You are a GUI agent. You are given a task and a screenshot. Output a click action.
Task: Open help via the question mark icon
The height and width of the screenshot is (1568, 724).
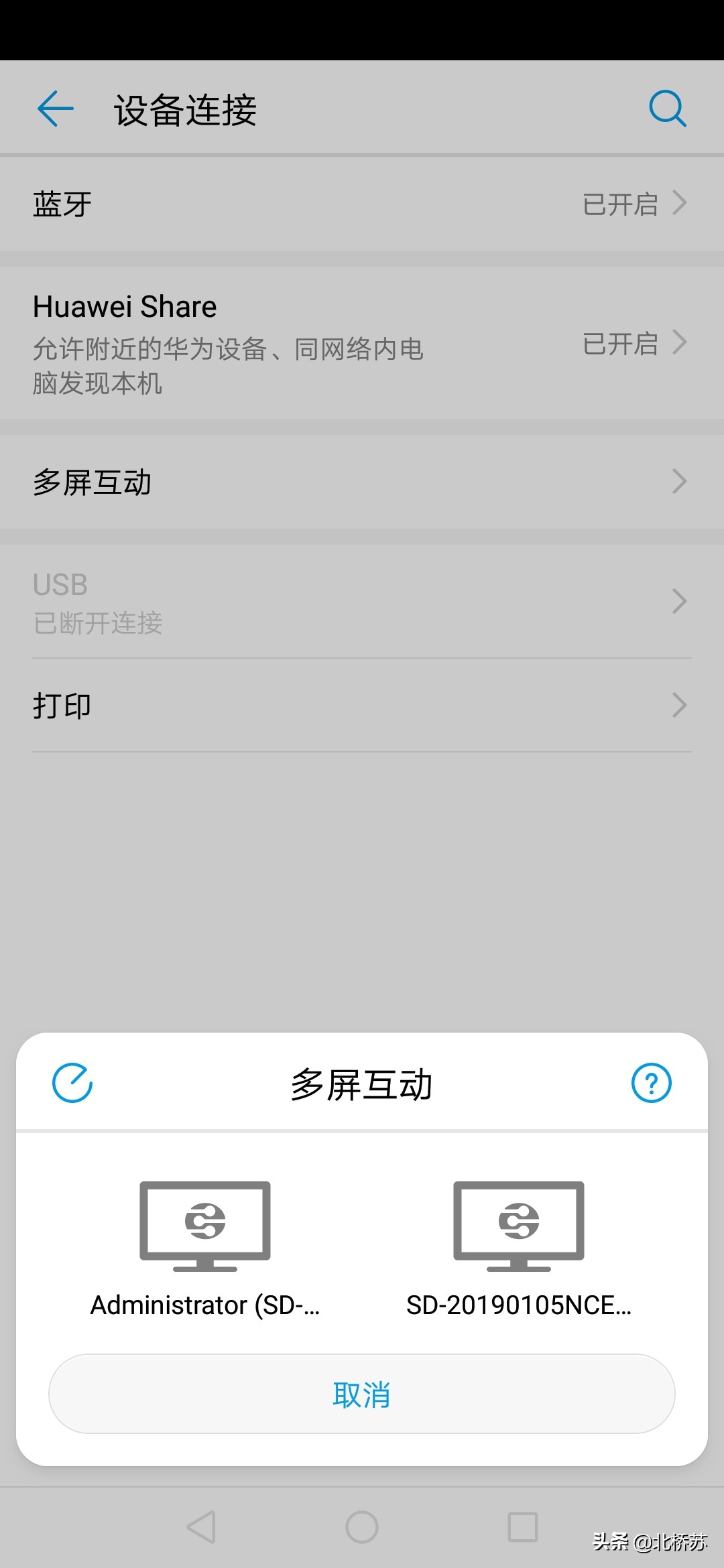[x=650, y=1082]
